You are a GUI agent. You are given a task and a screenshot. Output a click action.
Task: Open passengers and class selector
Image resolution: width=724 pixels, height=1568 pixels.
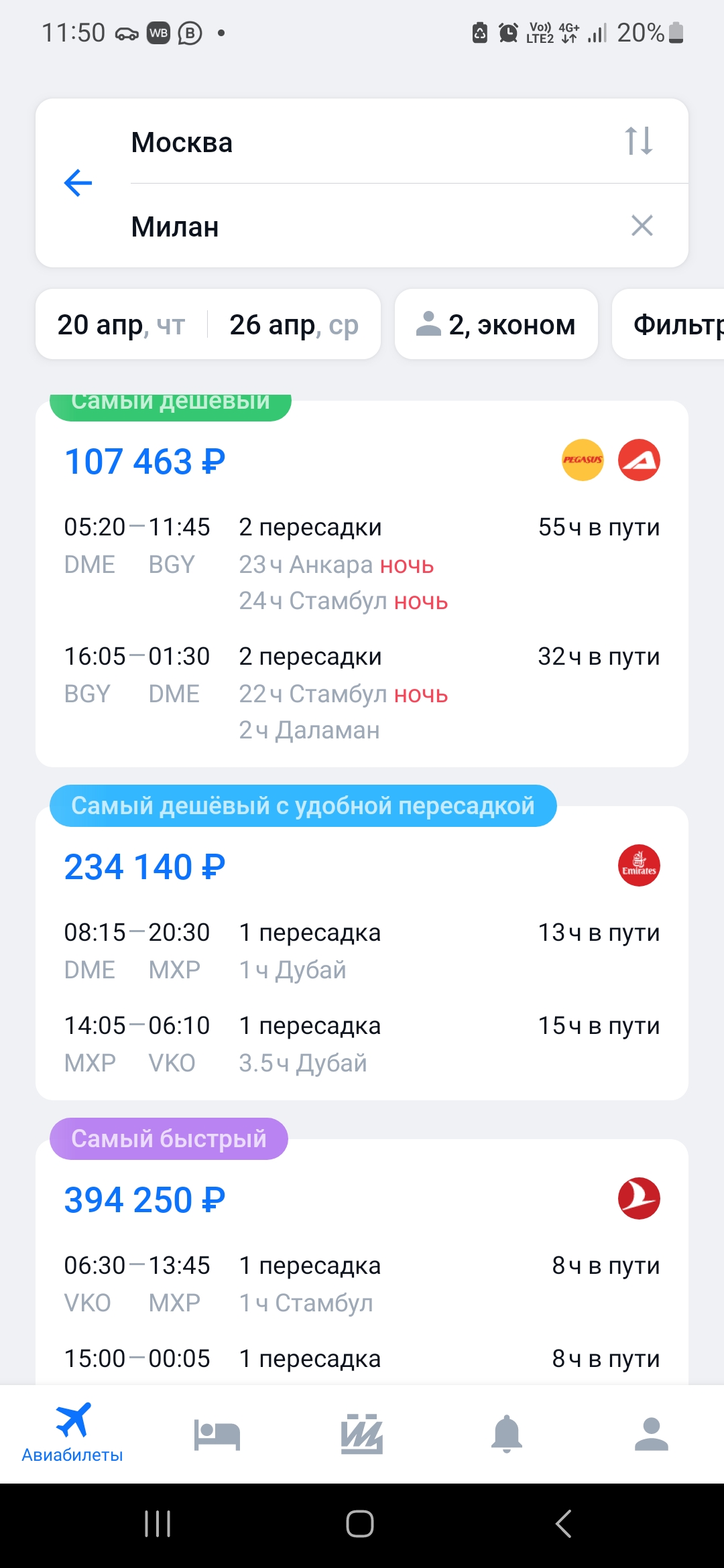coord(496,325)
